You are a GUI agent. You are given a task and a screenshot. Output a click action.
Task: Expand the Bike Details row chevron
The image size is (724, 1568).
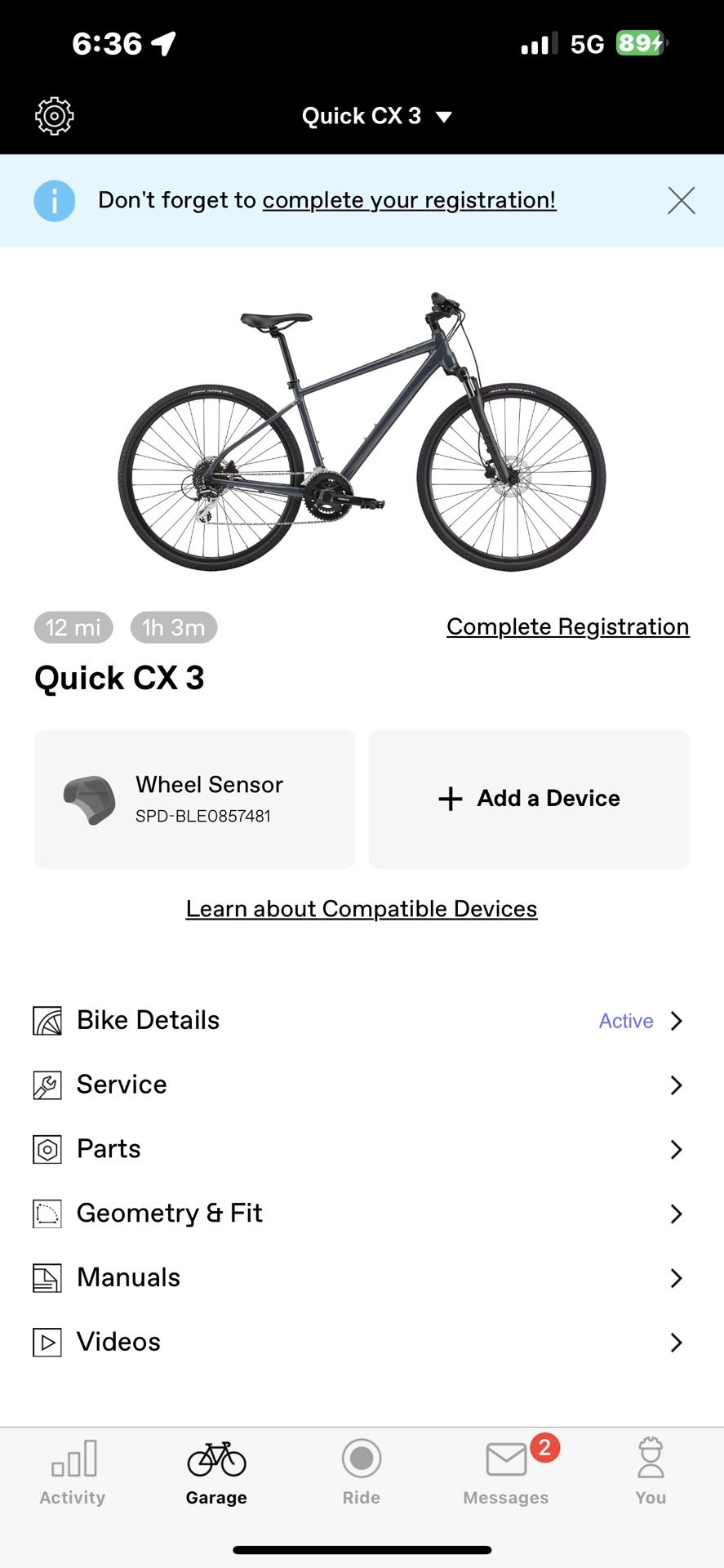pyautogui.click(x=676, y=1020)
